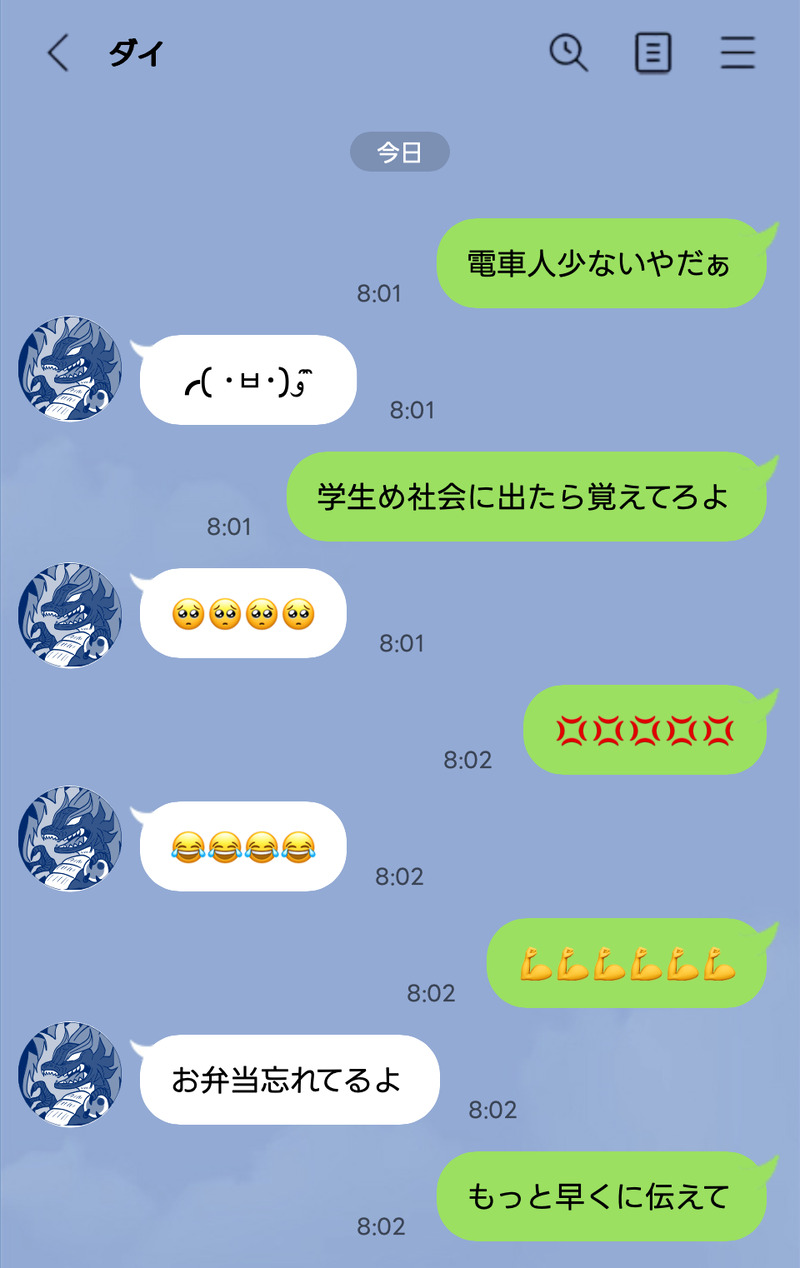Search the chat history

click(x=569, y=53)
